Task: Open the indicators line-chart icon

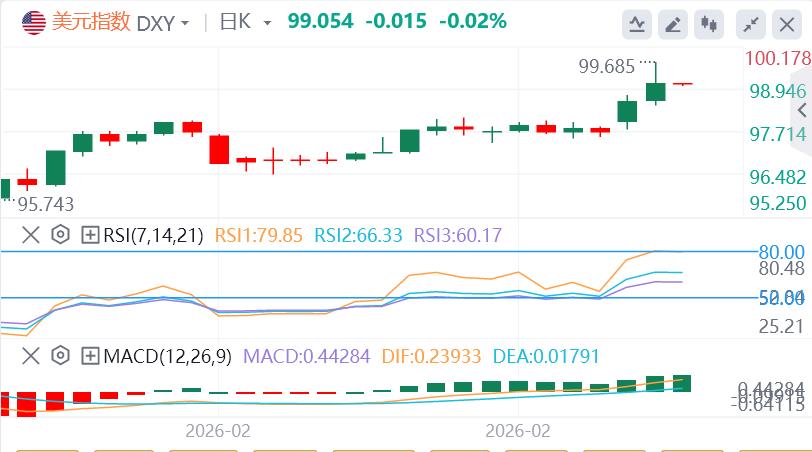Action: pos(635,22)
